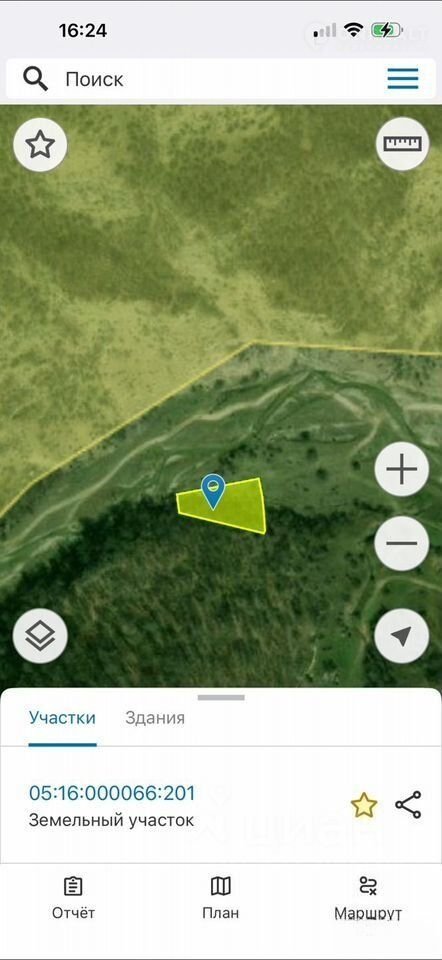The image size is (442, 960).
Task: Open the map layers selector
Action: [x=40, y=636]
